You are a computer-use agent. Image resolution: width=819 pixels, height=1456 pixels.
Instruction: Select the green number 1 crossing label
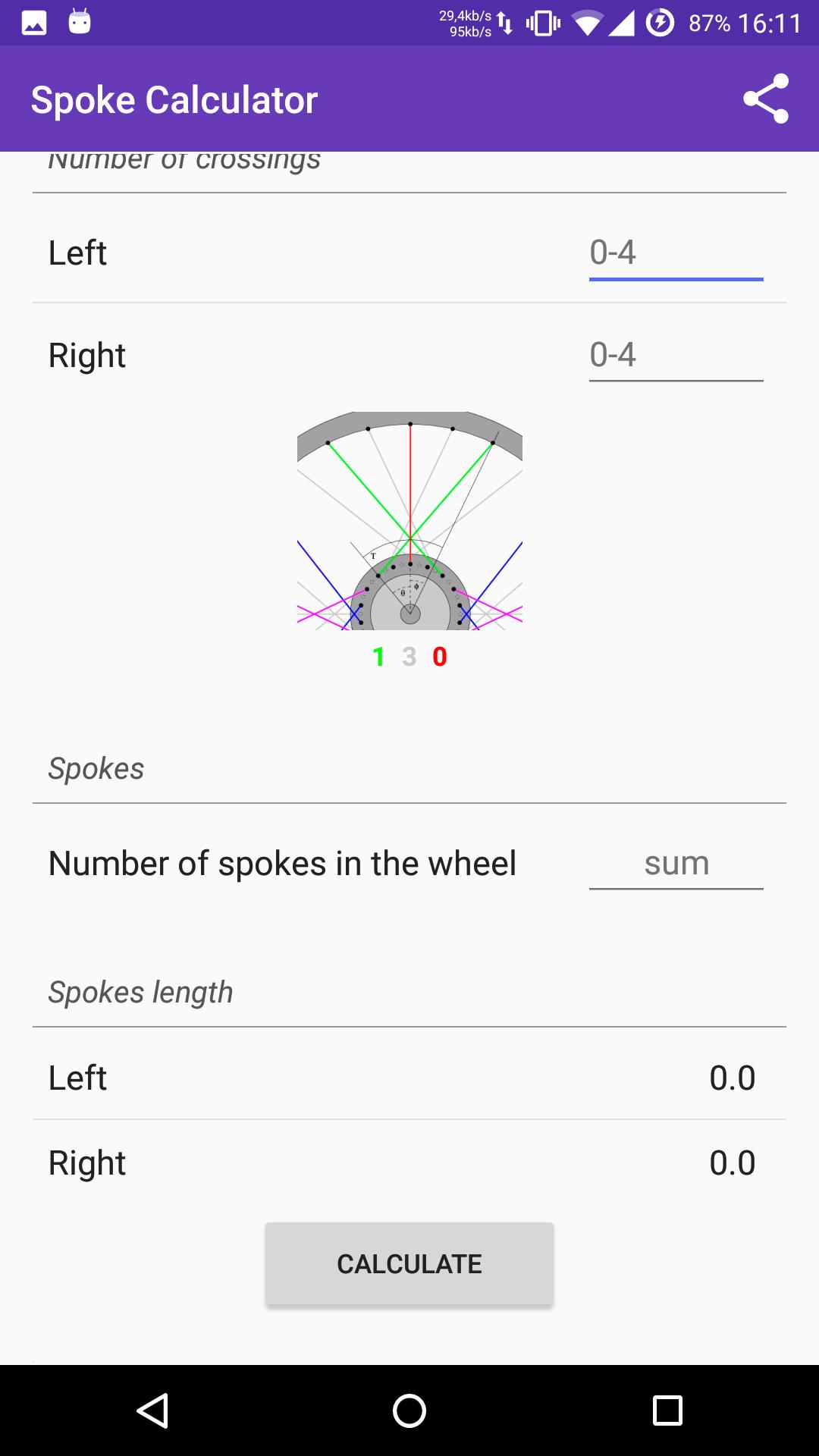(379, 657)
